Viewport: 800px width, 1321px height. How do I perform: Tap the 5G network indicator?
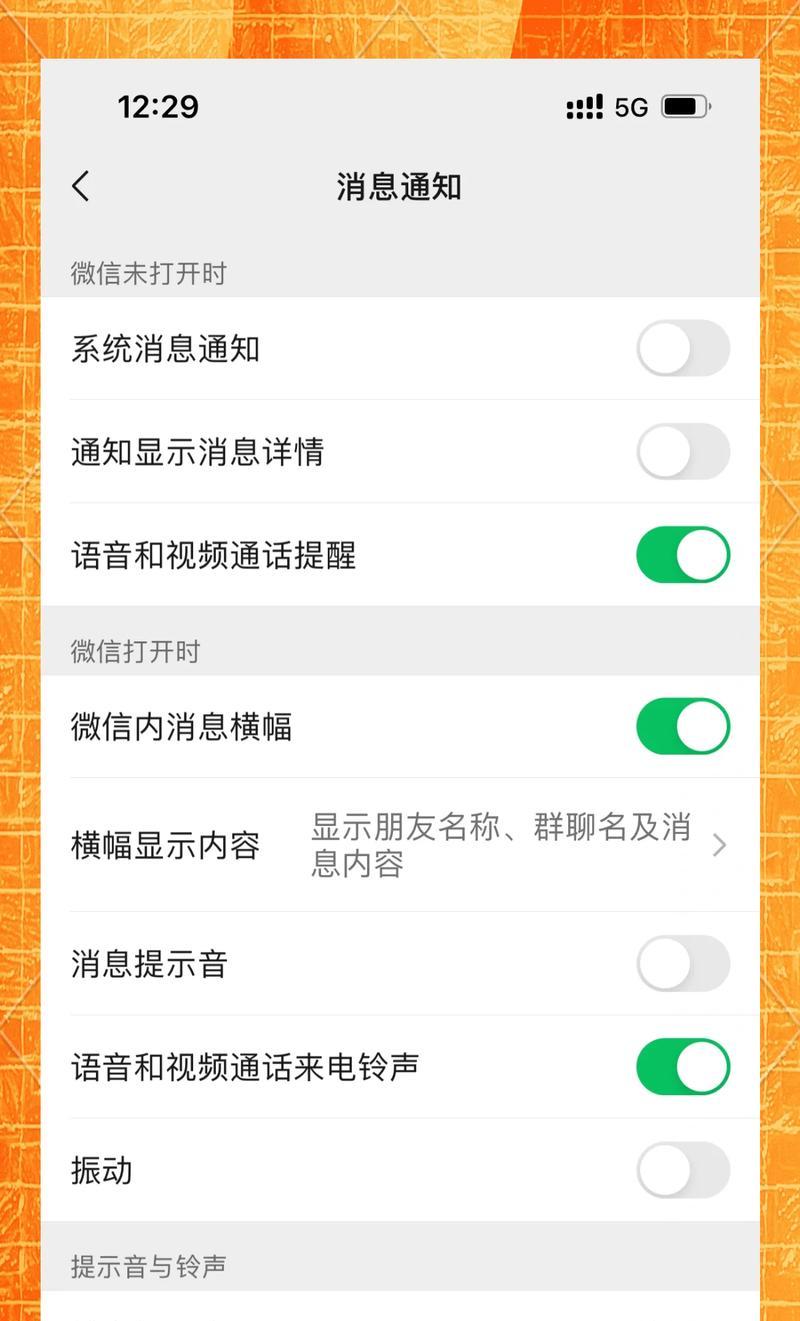tap(630, 105)
